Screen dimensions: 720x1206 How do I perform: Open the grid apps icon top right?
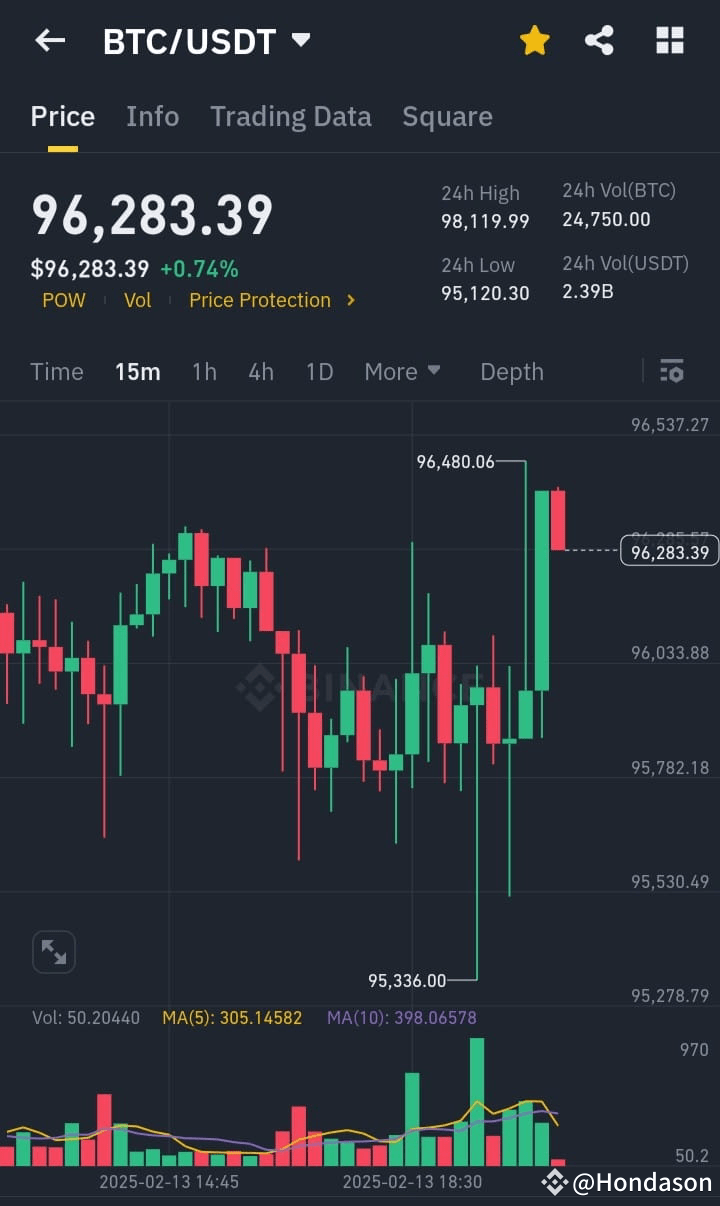[668, 40]
